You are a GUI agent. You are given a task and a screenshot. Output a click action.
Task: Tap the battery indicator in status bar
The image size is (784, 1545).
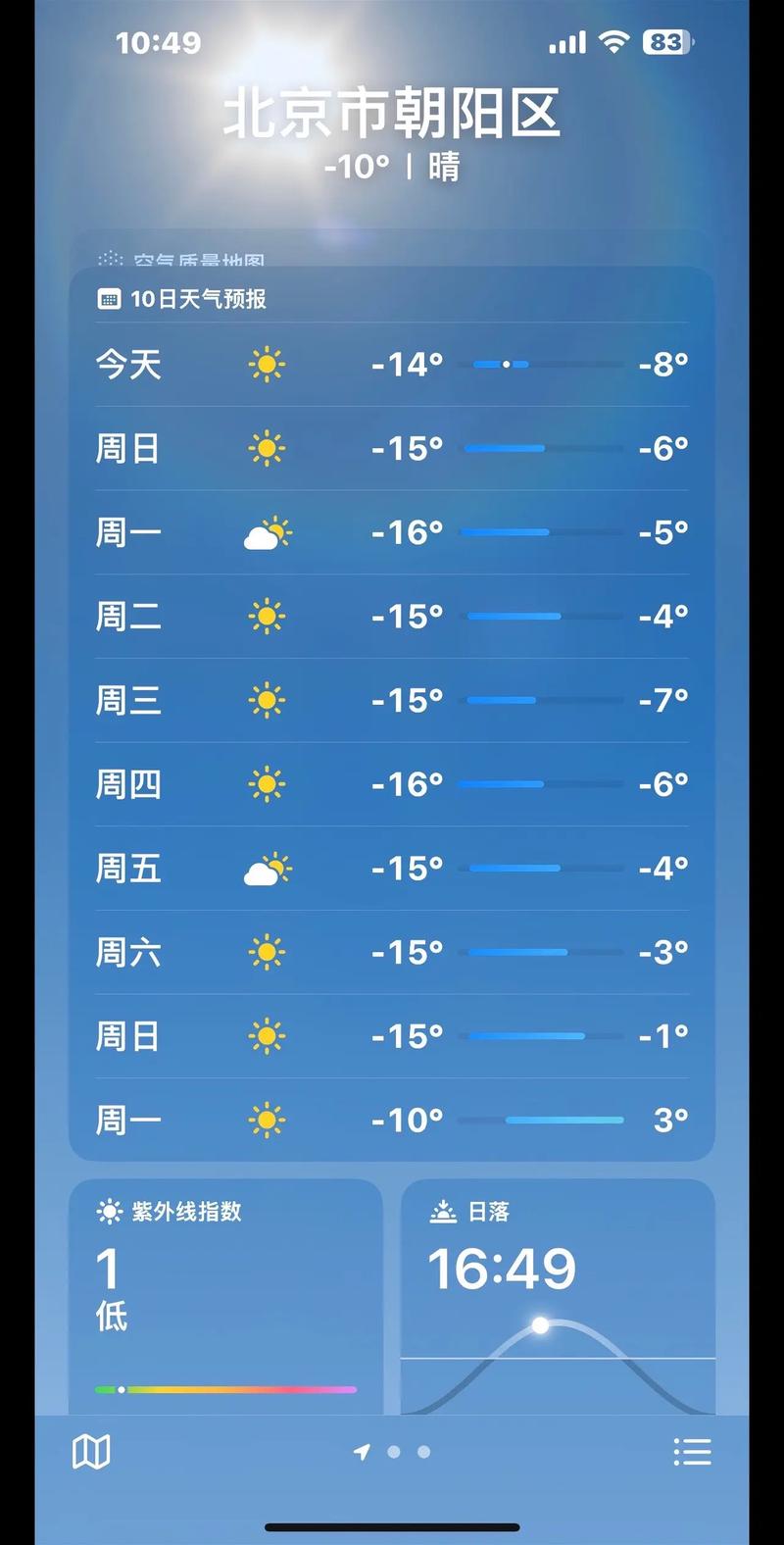(665, 41)
